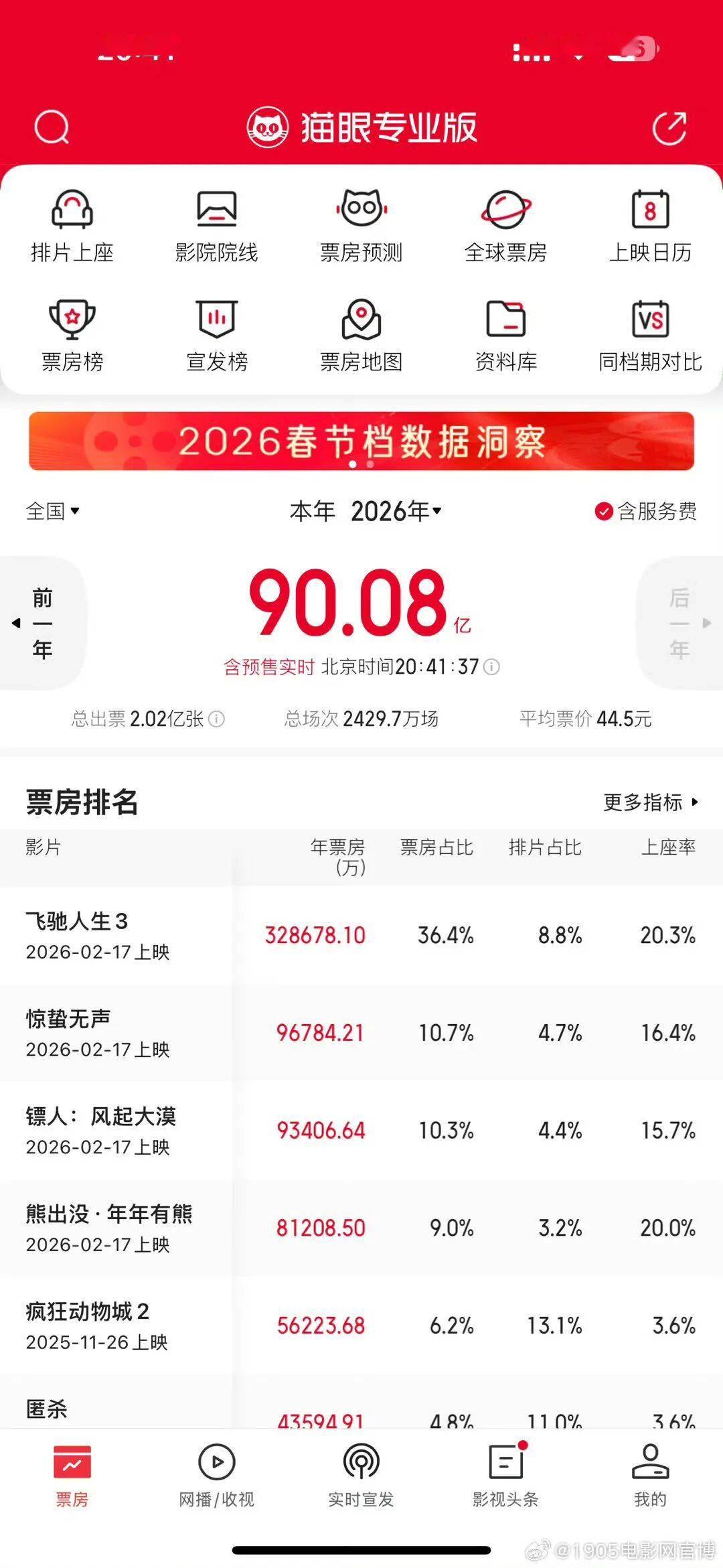Expand the 2026年 year dropdown

396,511
